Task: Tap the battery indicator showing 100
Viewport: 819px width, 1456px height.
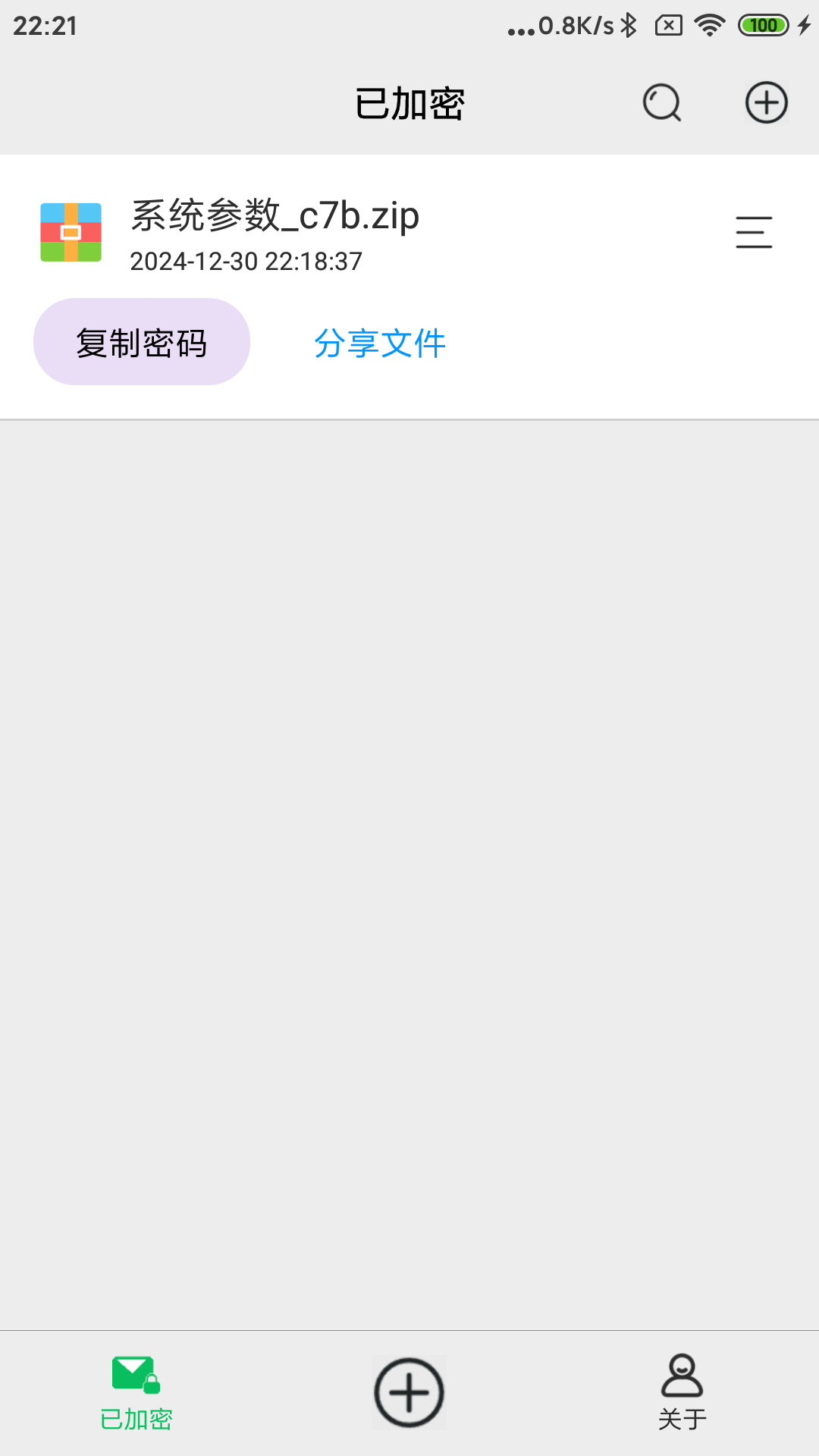Action: [x=763, y=24]
